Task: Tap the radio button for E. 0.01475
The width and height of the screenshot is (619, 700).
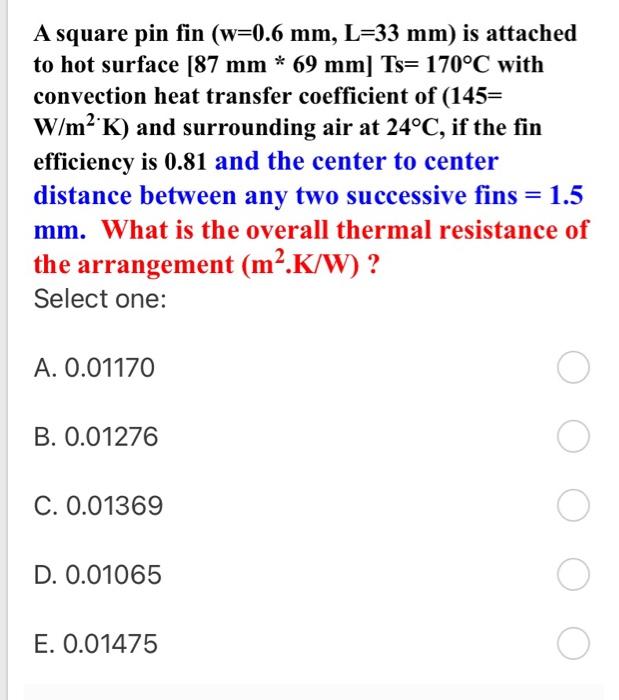Action: coord(573,644)
